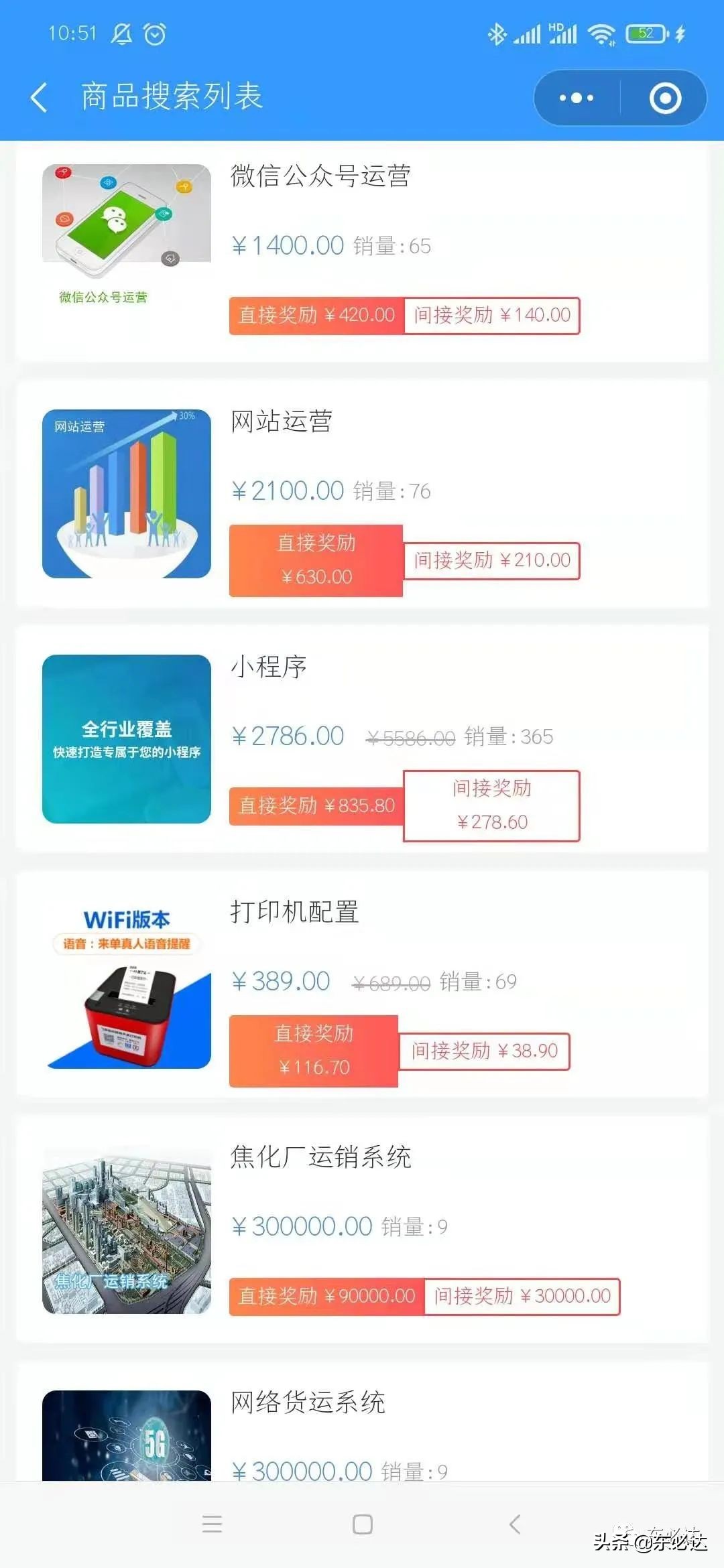Tap 间接奖励 ¥38.90 on 打印机配置
724x1568 pixels.
[486, 1052]
